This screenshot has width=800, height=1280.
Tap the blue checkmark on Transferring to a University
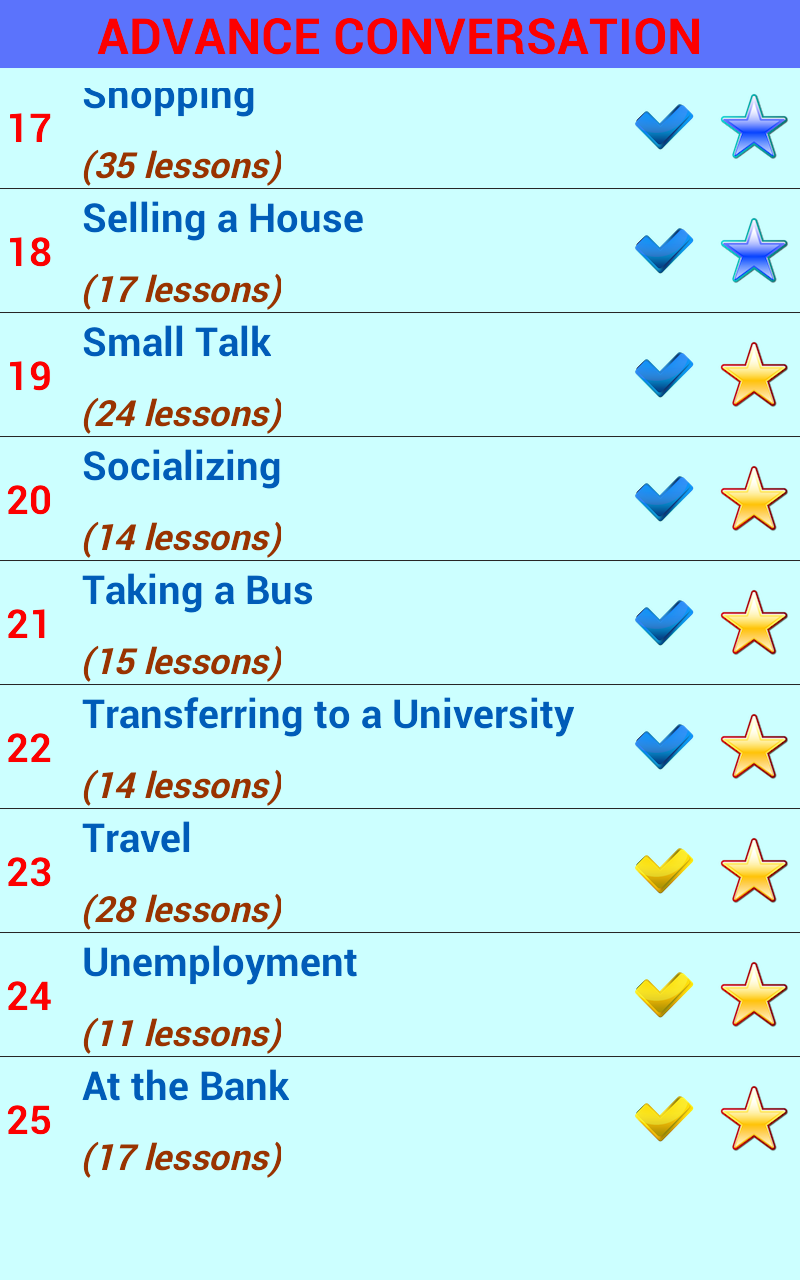(664, 747)
